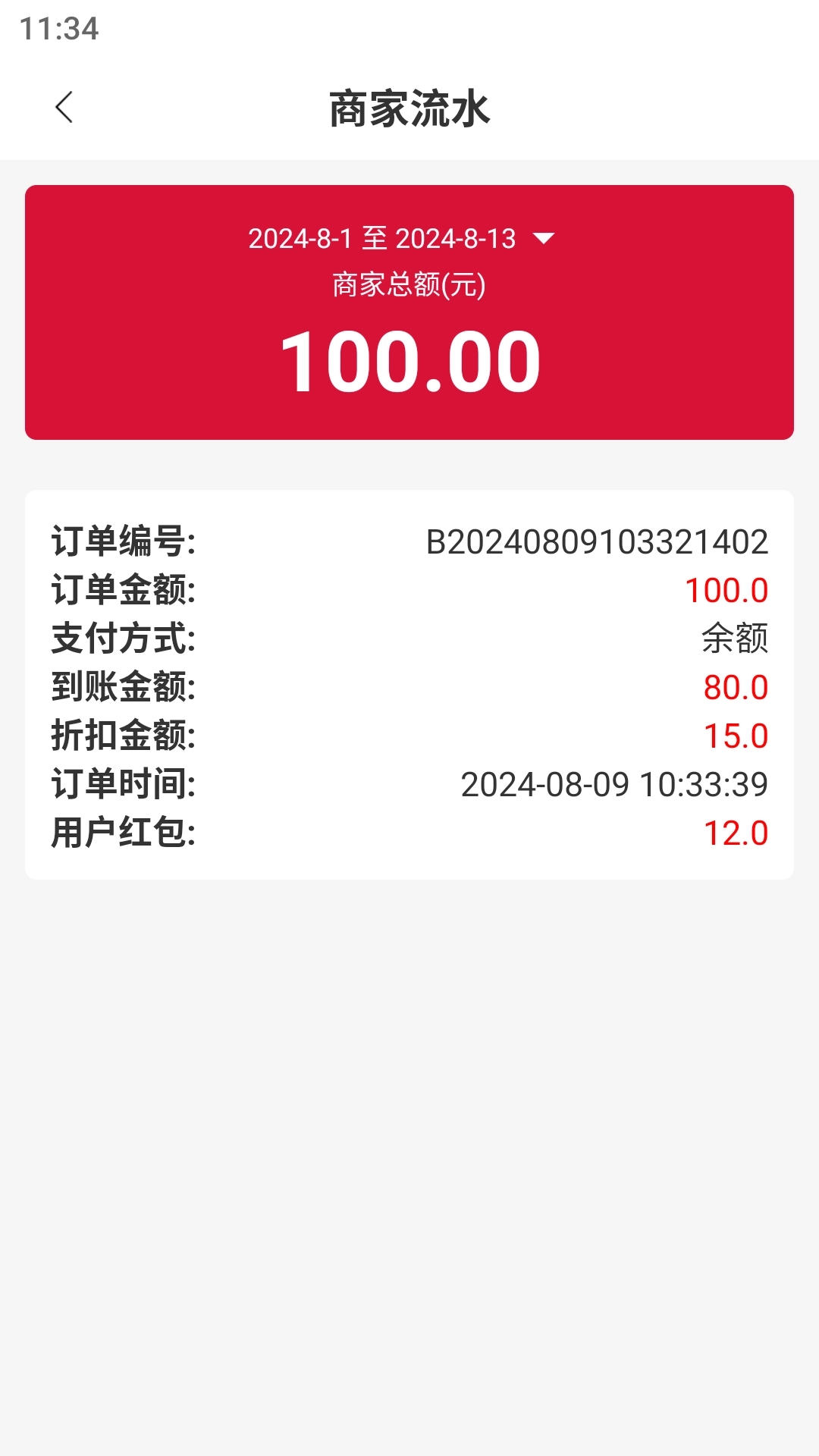The image size is (819, 1456).
Task: Tap the red 商家总额 summary card
Action: [x=409, y=309]
